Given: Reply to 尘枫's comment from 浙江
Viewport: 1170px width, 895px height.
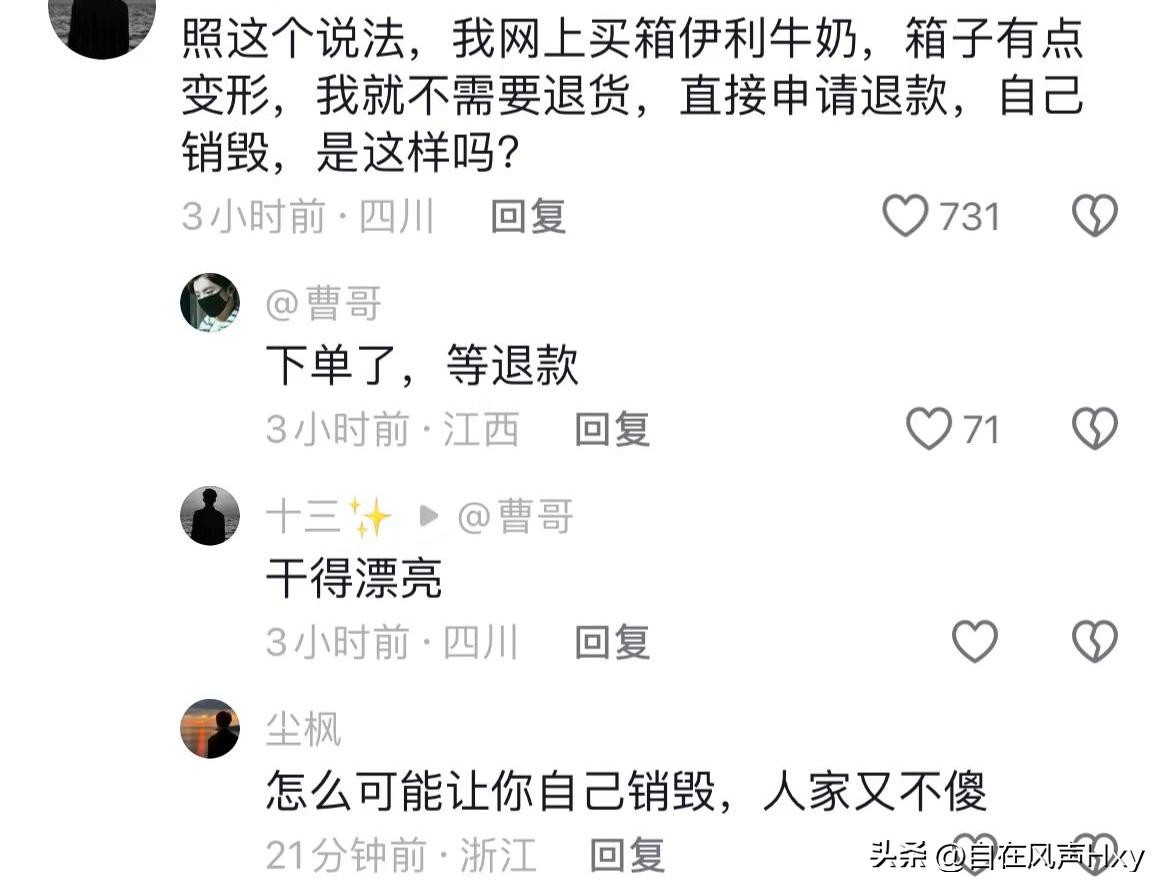Looking at the screenshot, I should click(627, 855).
